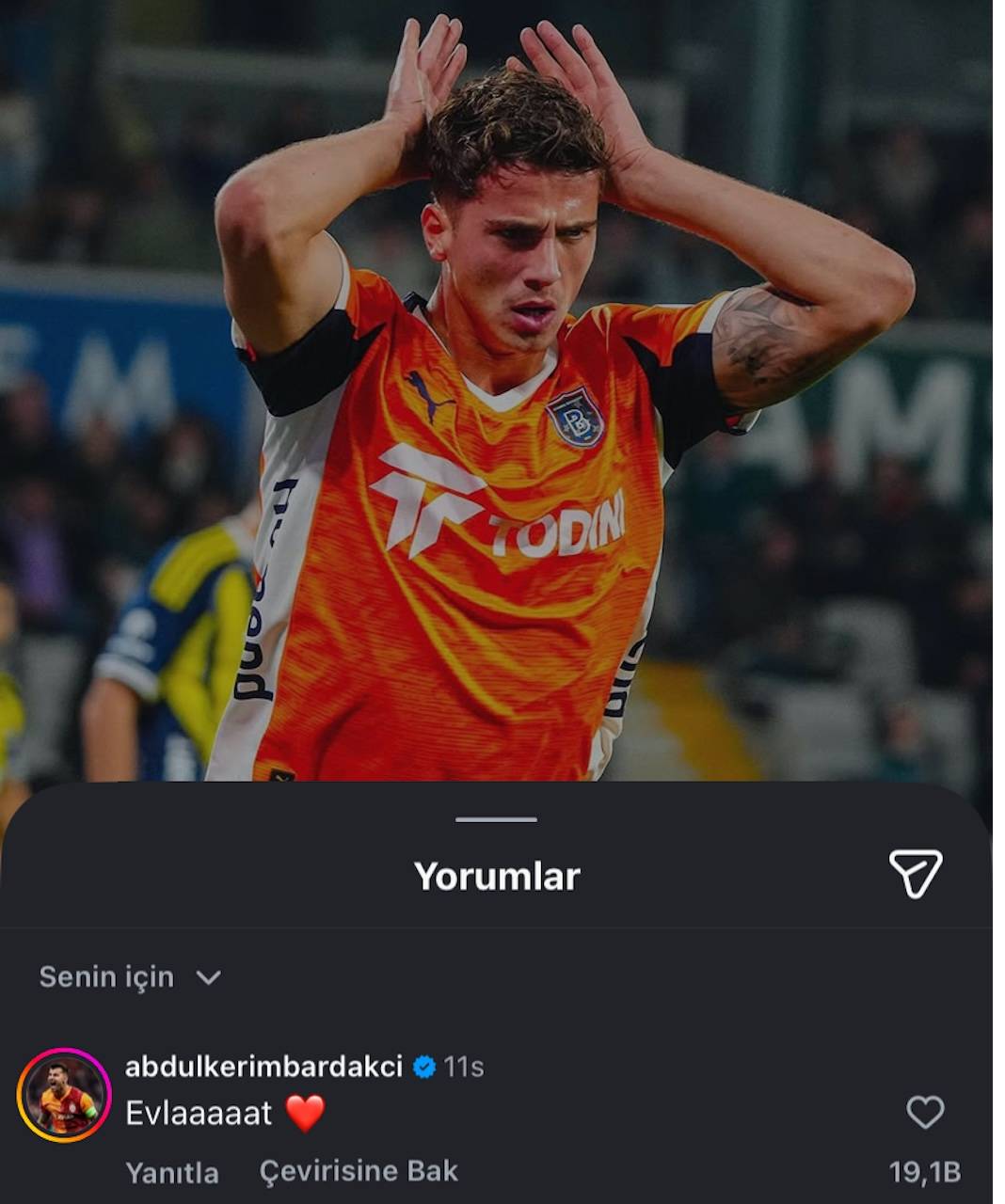Viewport: 1005px width, 1204px height.
Task: Open abdulkerimbardakci's profile picture
Action: 64,1095
